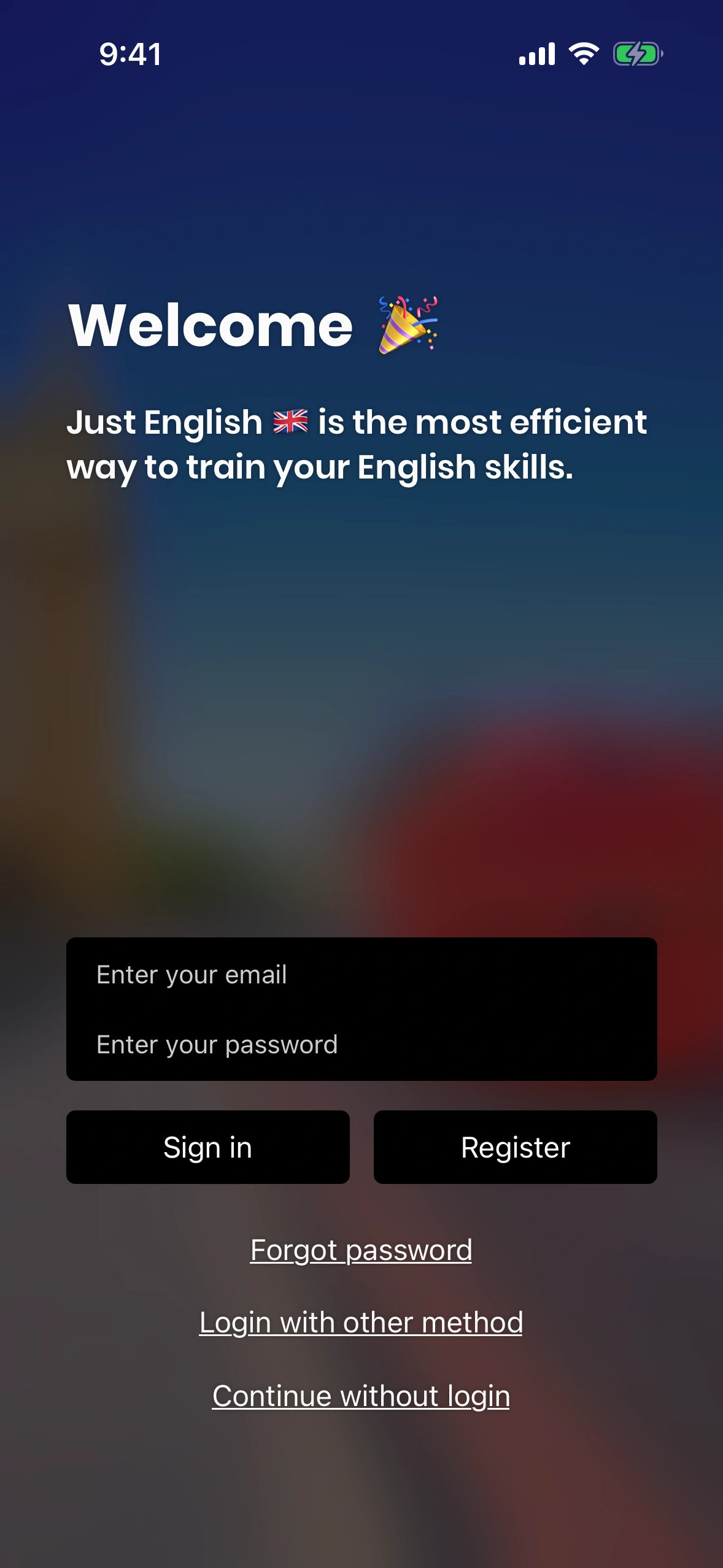The width and height of the screenshot is (723, 1568).
Task: Select Continue without login
Action: point(361,1396)
